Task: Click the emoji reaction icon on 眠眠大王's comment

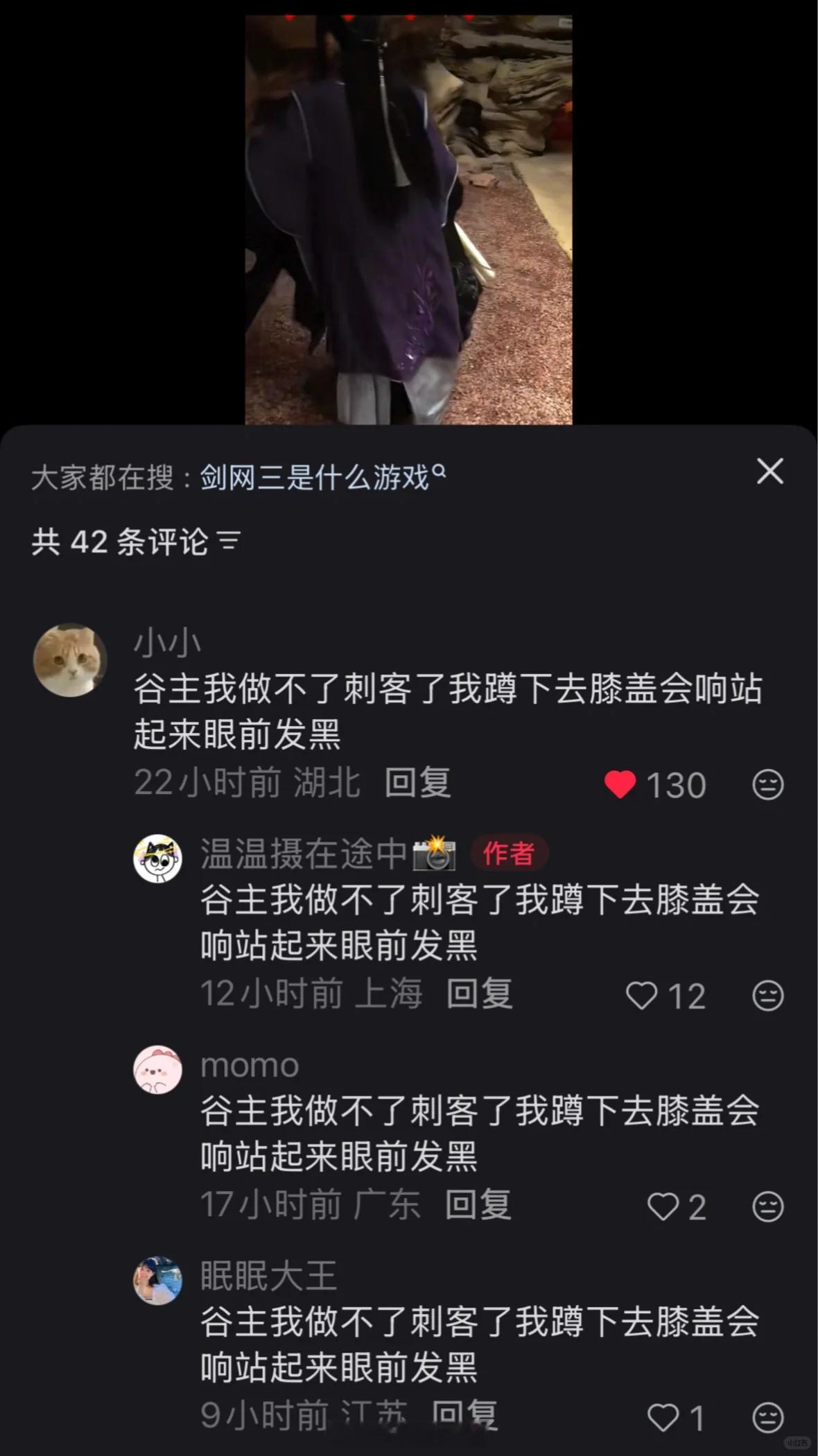Action: click(767, 1416)
